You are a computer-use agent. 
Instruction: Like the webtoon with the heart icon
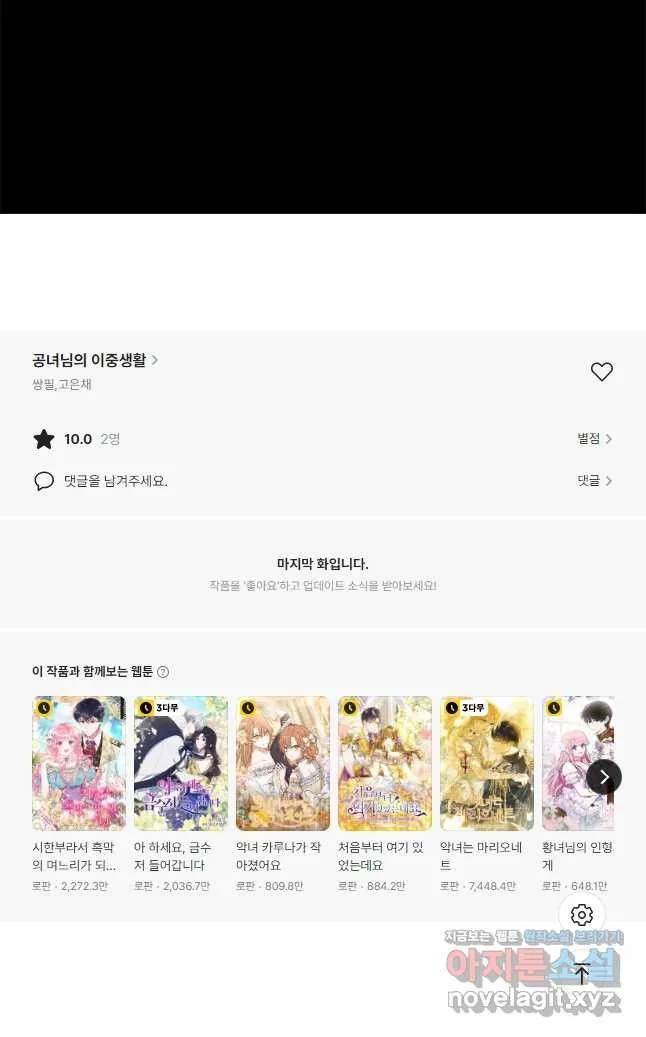tap(601, 372)
